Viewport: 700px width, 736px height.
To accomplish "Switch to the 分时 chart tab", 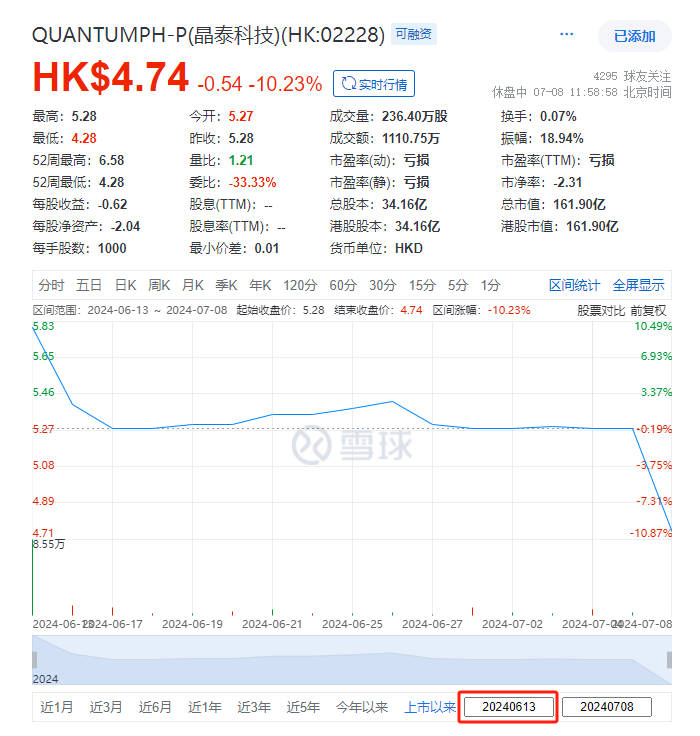I will point(51,285).
